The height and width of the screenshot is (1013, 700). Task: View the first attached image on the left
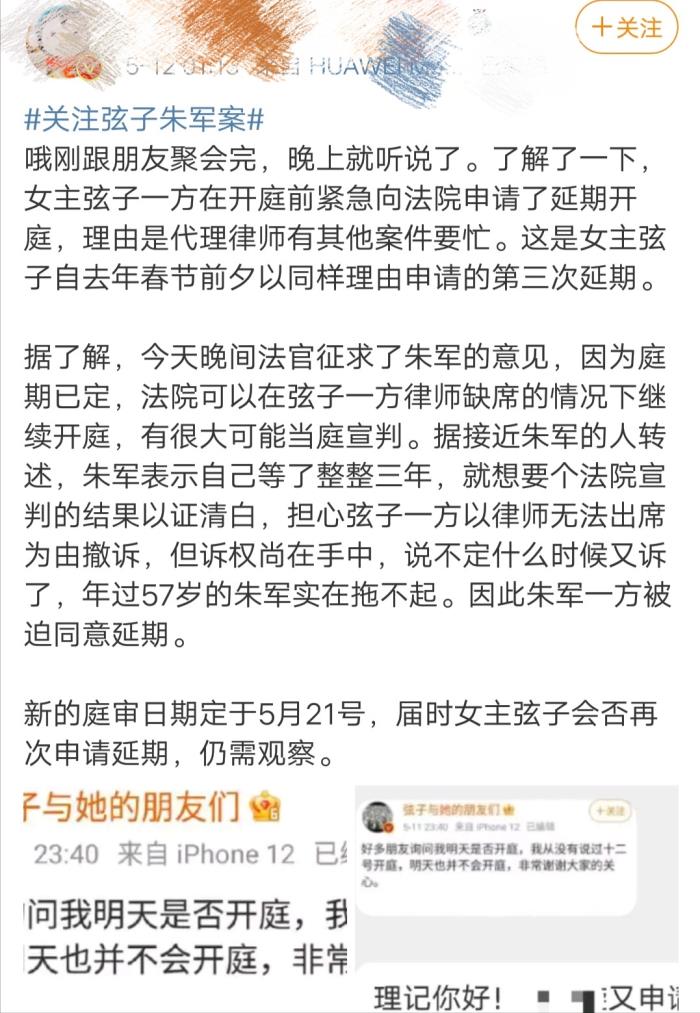pos(185,895)
